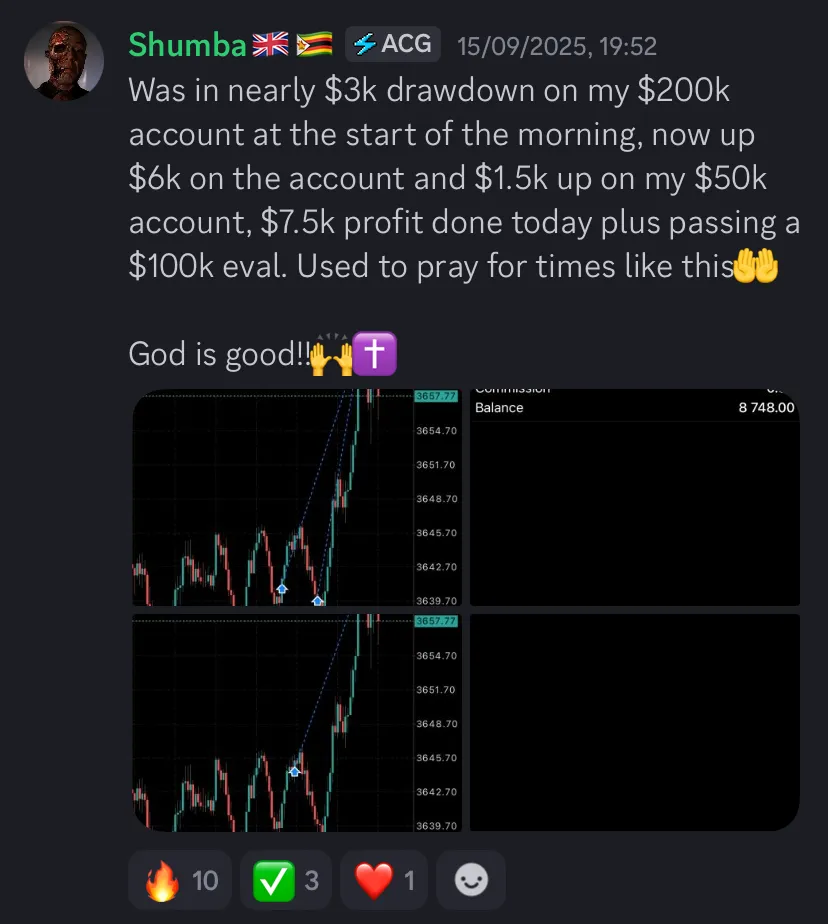Open the add reaction emoji picker
The height and width of the screenshot is (924, 828).
[470, 880]
